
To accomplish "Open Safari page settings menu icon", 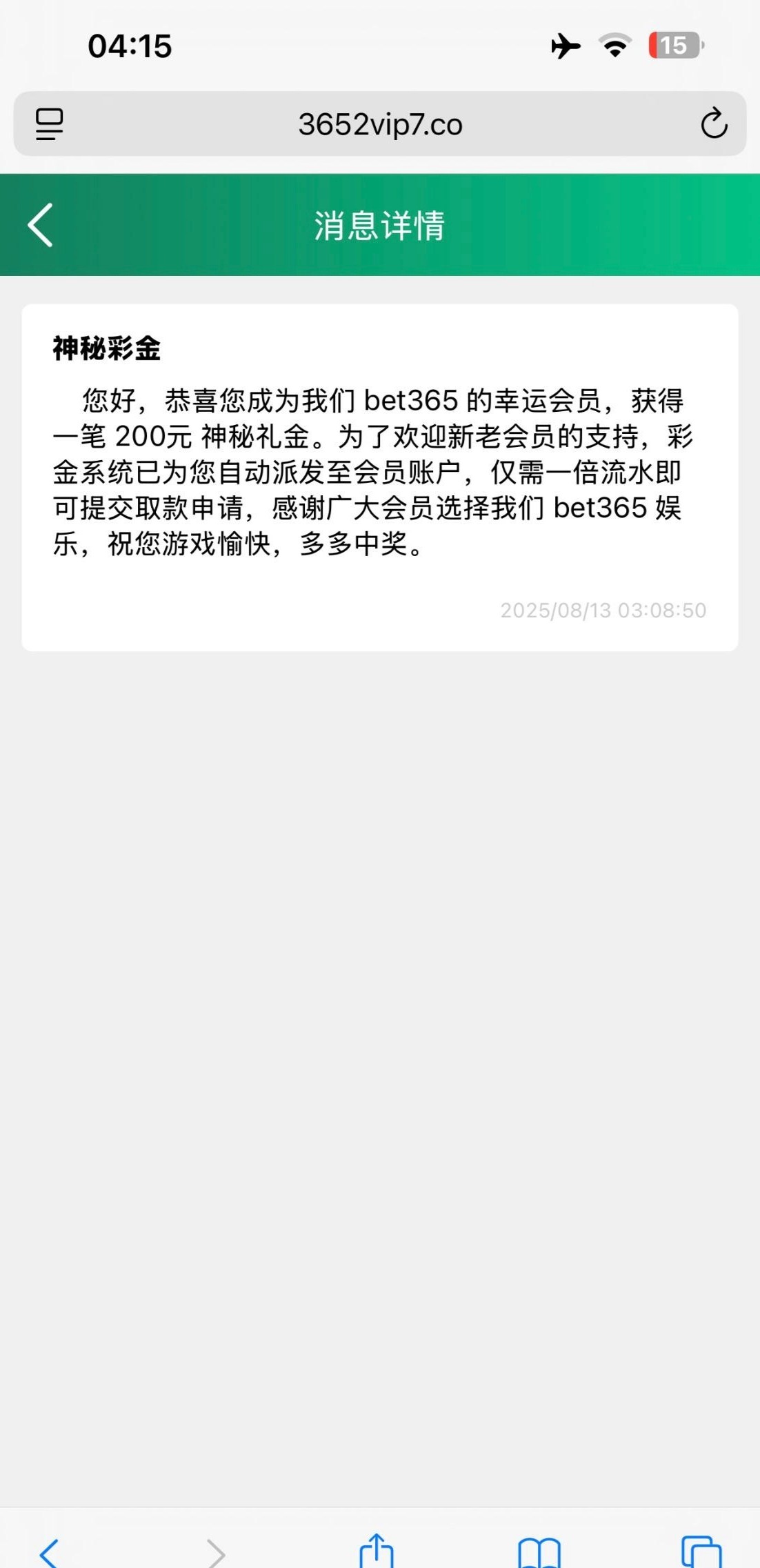I will coord(49,124).
